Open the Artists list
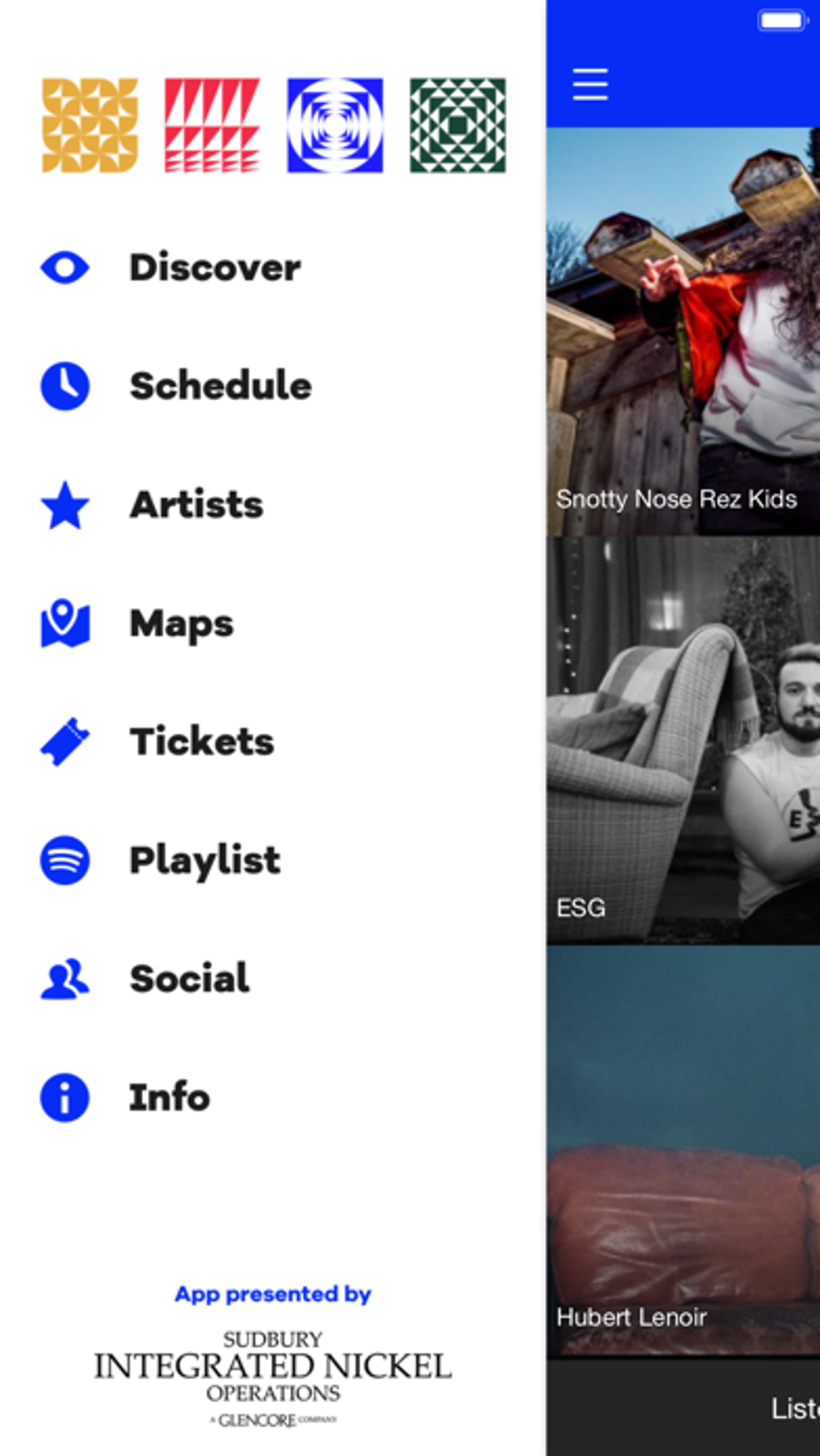The width and height of the screenshot is (820, 1456). 195,505
